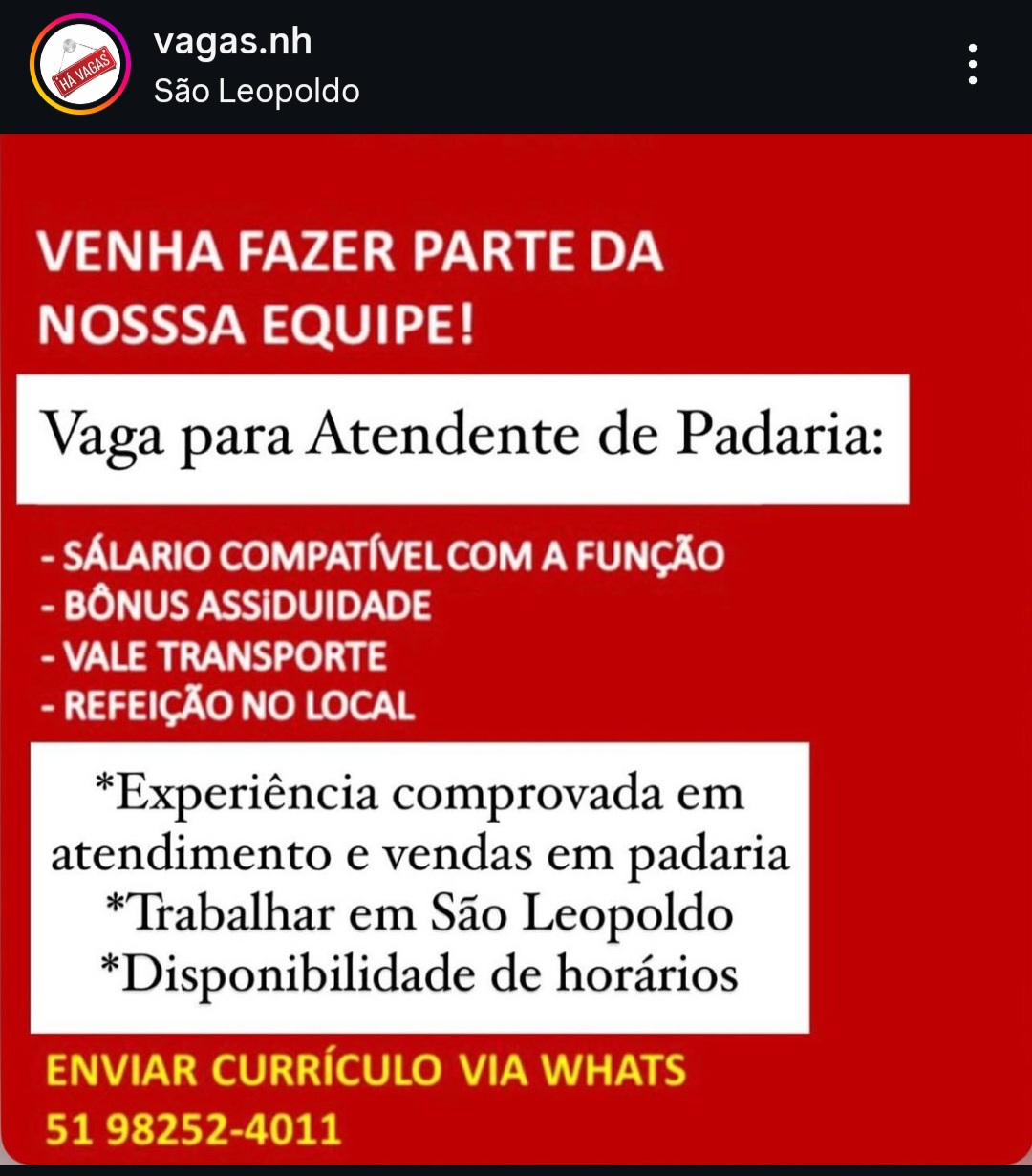The width and height of the screenshot is (1032, 1176).
Task: Tap the job vacancy post image
Action: (x=516, y=650)
